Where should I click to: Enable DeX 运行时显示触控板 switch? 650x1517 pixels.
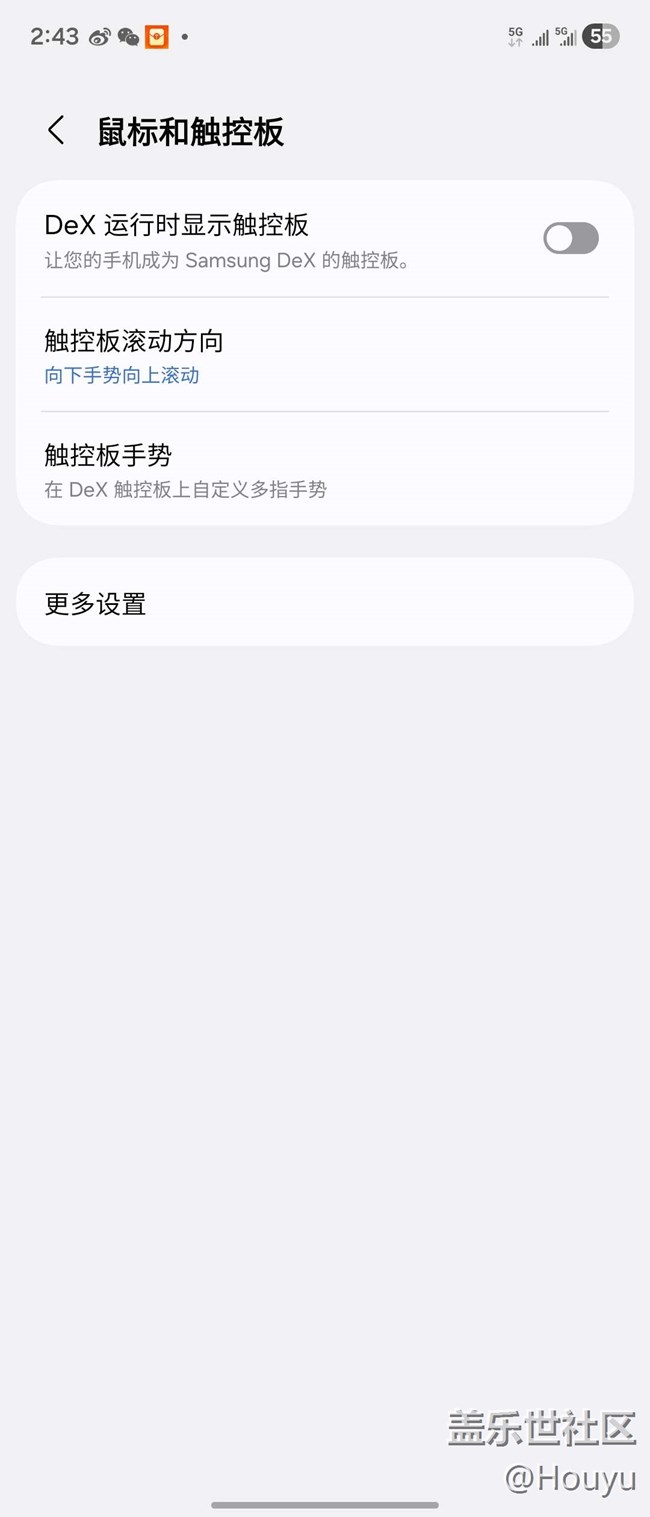pyautogui.click(x=570, y=239)
